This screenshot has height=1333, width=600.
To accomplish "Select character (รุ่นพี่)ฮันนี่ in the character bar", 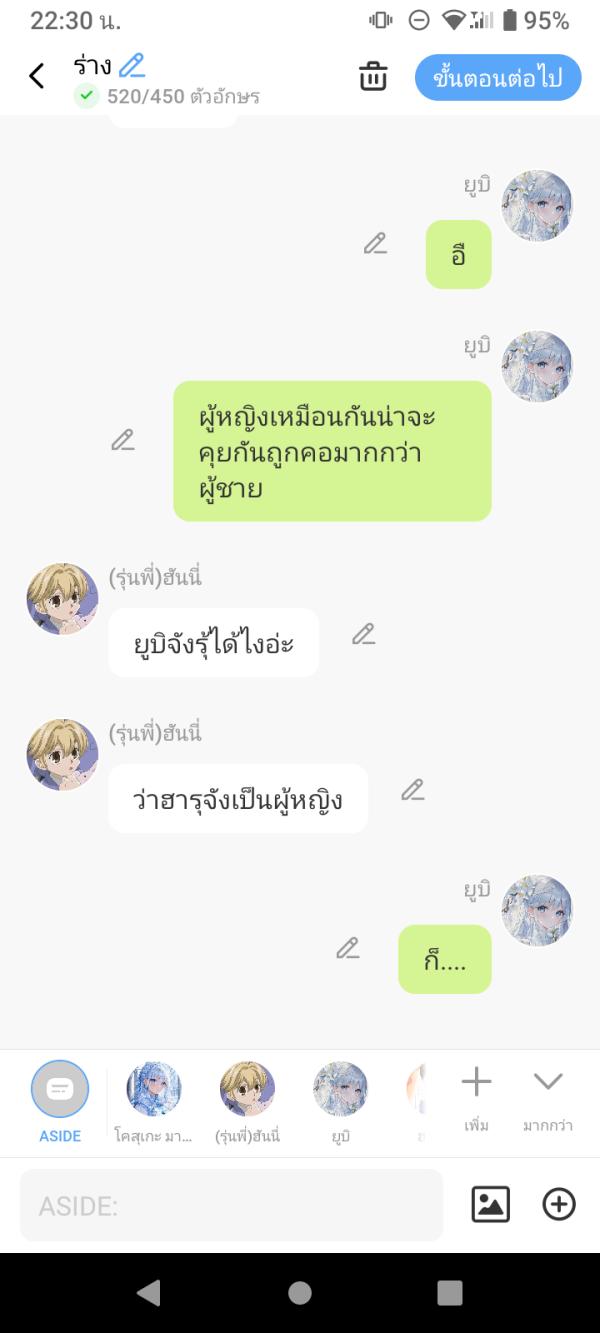I will pos(247,1090).
